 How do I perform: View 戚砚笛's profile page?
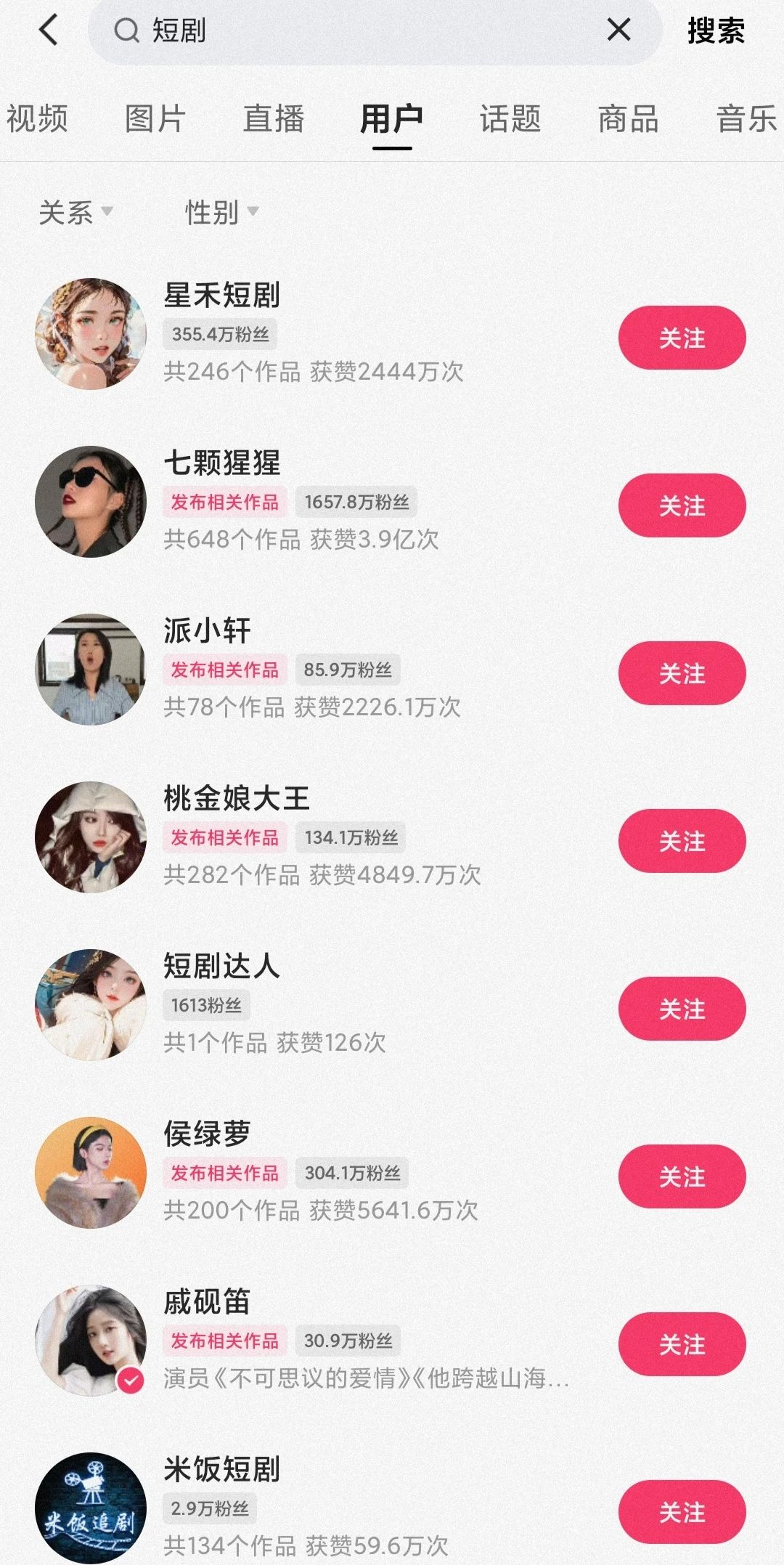click(207, 1301)
